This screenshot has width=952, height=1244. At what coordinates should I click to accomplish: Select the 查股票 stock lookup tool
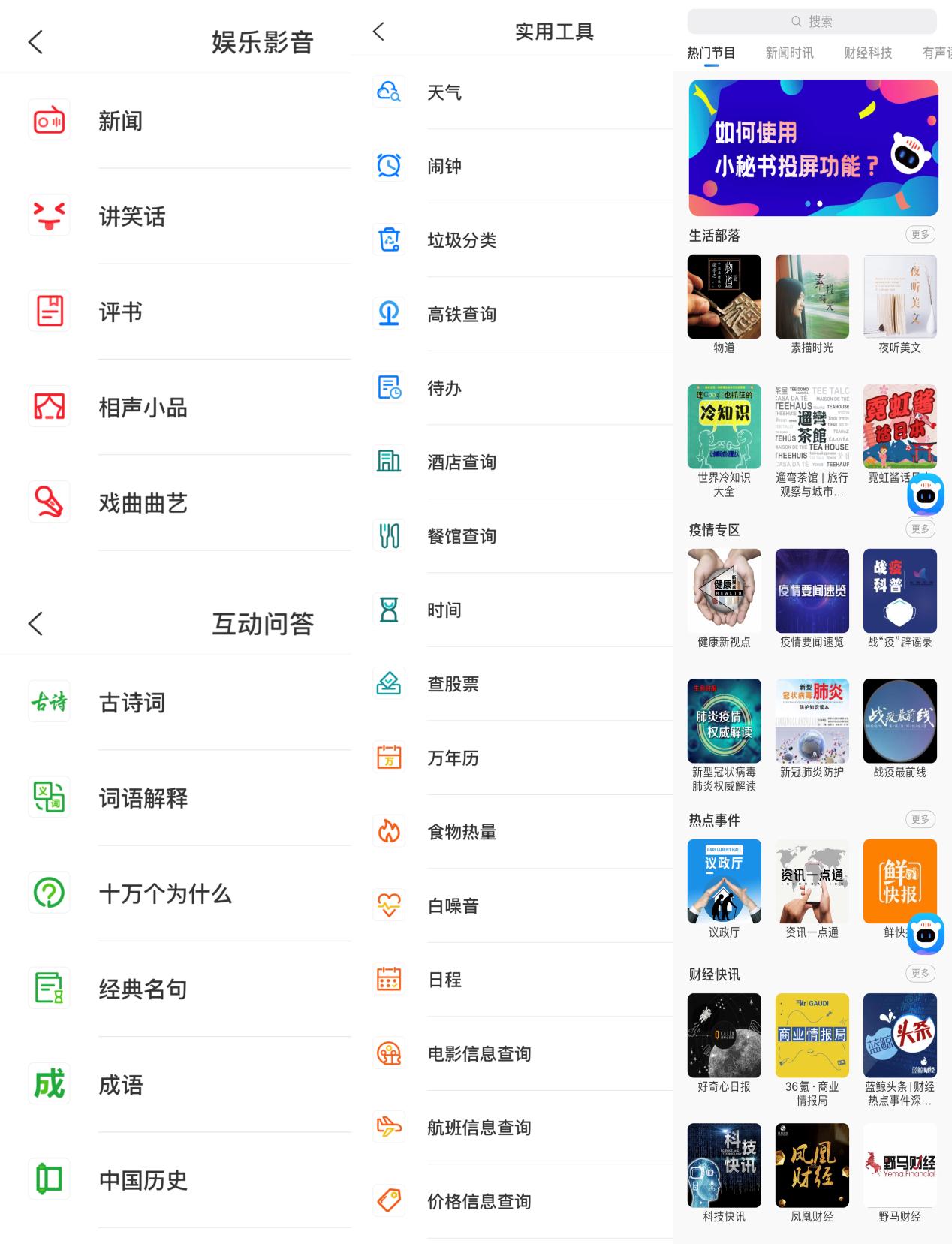[453, 684]
